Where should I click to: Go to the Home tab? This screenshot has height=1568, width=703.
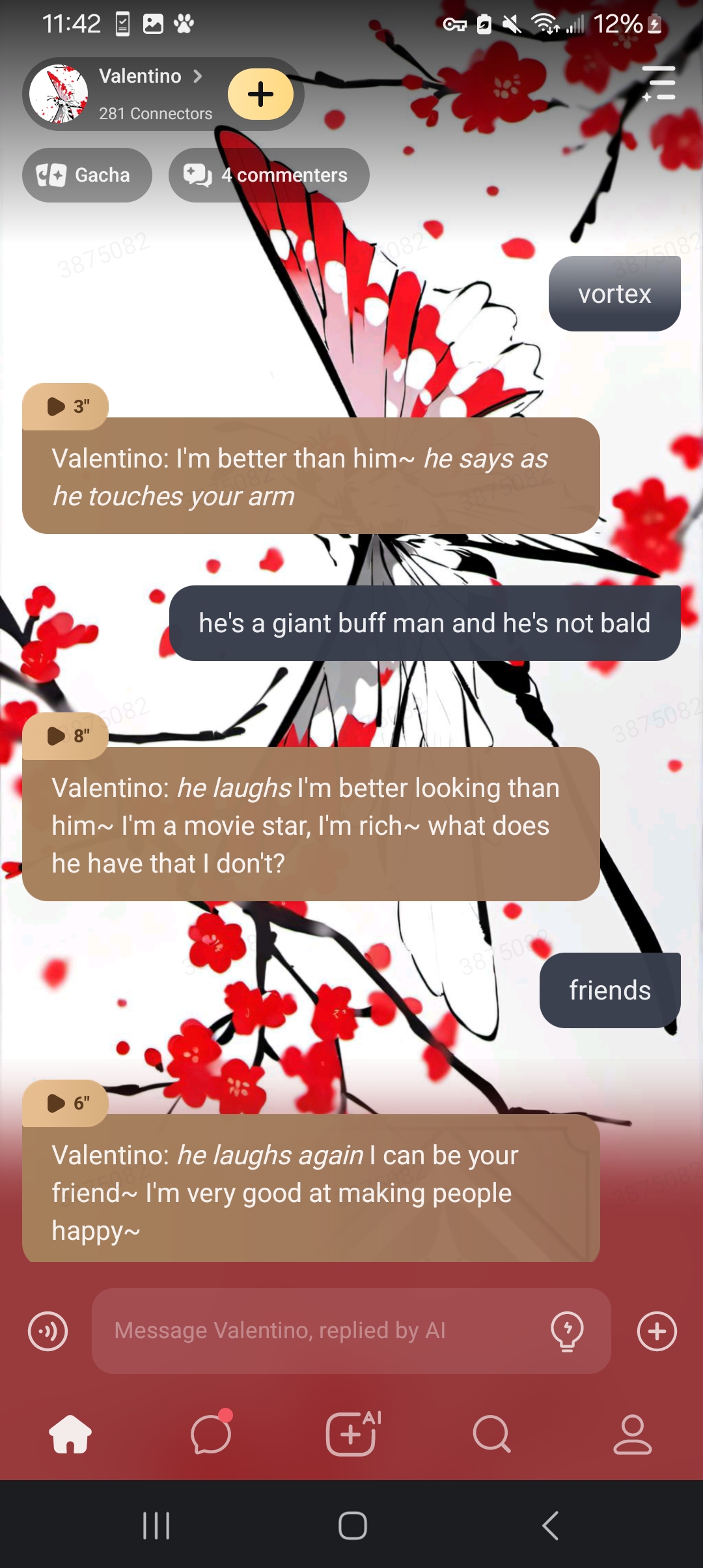[x=70, y=1434]
